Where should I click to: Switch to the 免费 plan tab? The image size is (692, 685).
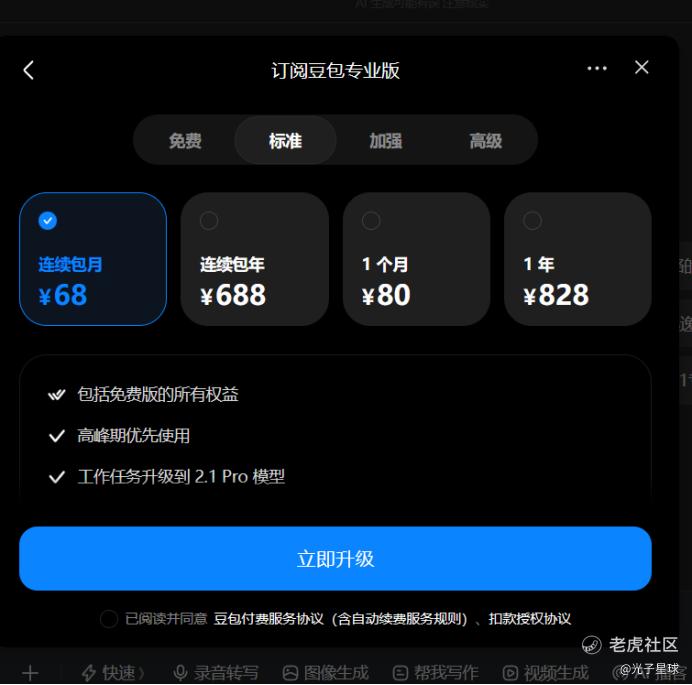tap(185, 141)
